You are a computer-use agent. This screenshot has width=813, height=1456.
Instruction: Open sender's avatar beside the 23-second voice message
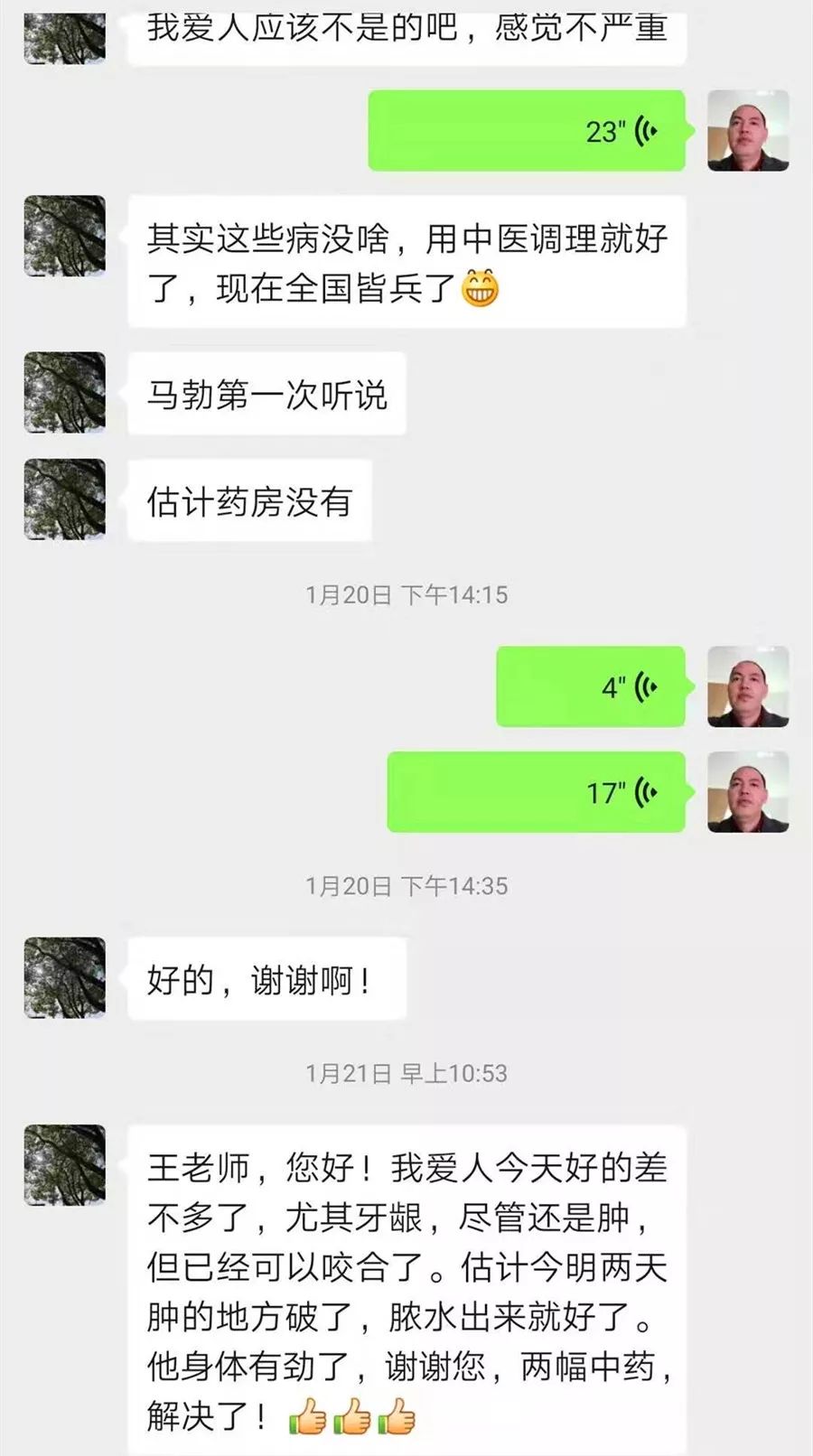[x=748, y=131]
